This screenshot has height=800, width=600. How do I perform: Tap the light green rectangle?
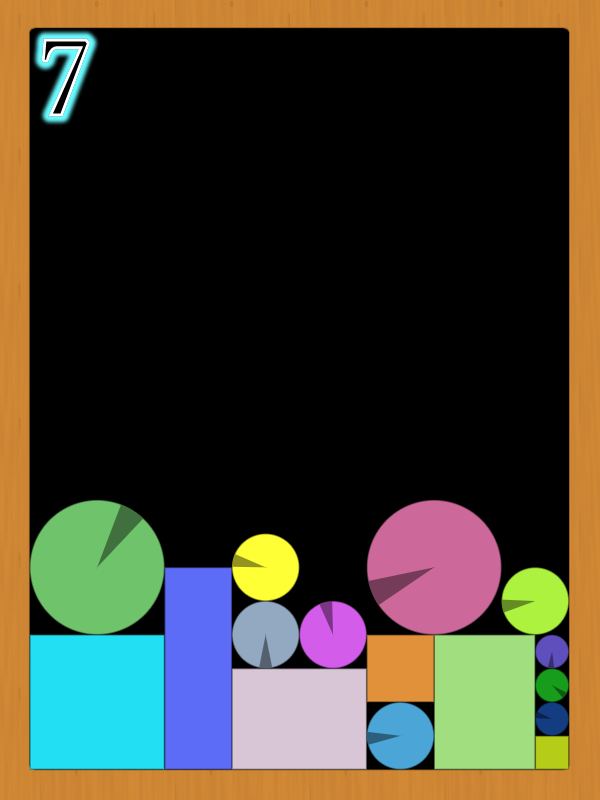click(x=485, y=702)
